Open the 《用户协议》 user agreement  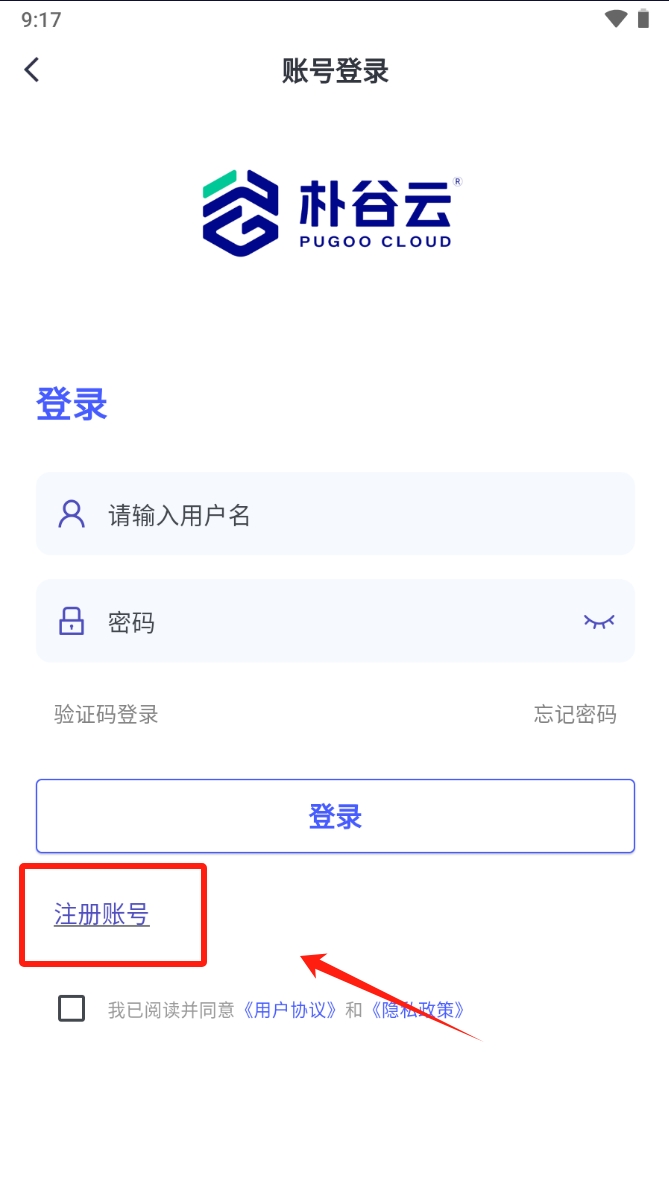pyautogui.click(x=291, y=1010)
